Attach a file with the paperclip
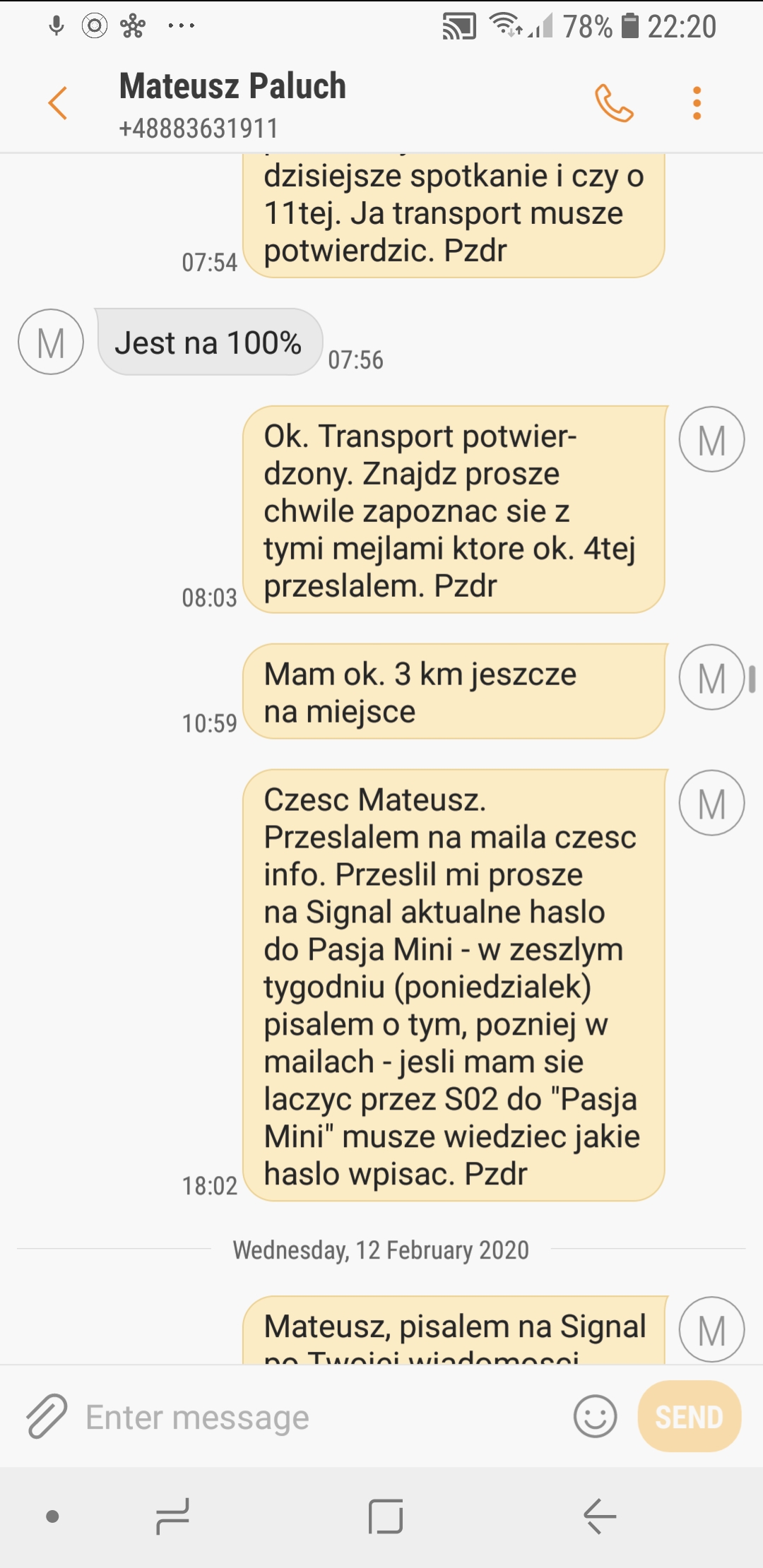The image size is (763, 1568). [47, 1416]
